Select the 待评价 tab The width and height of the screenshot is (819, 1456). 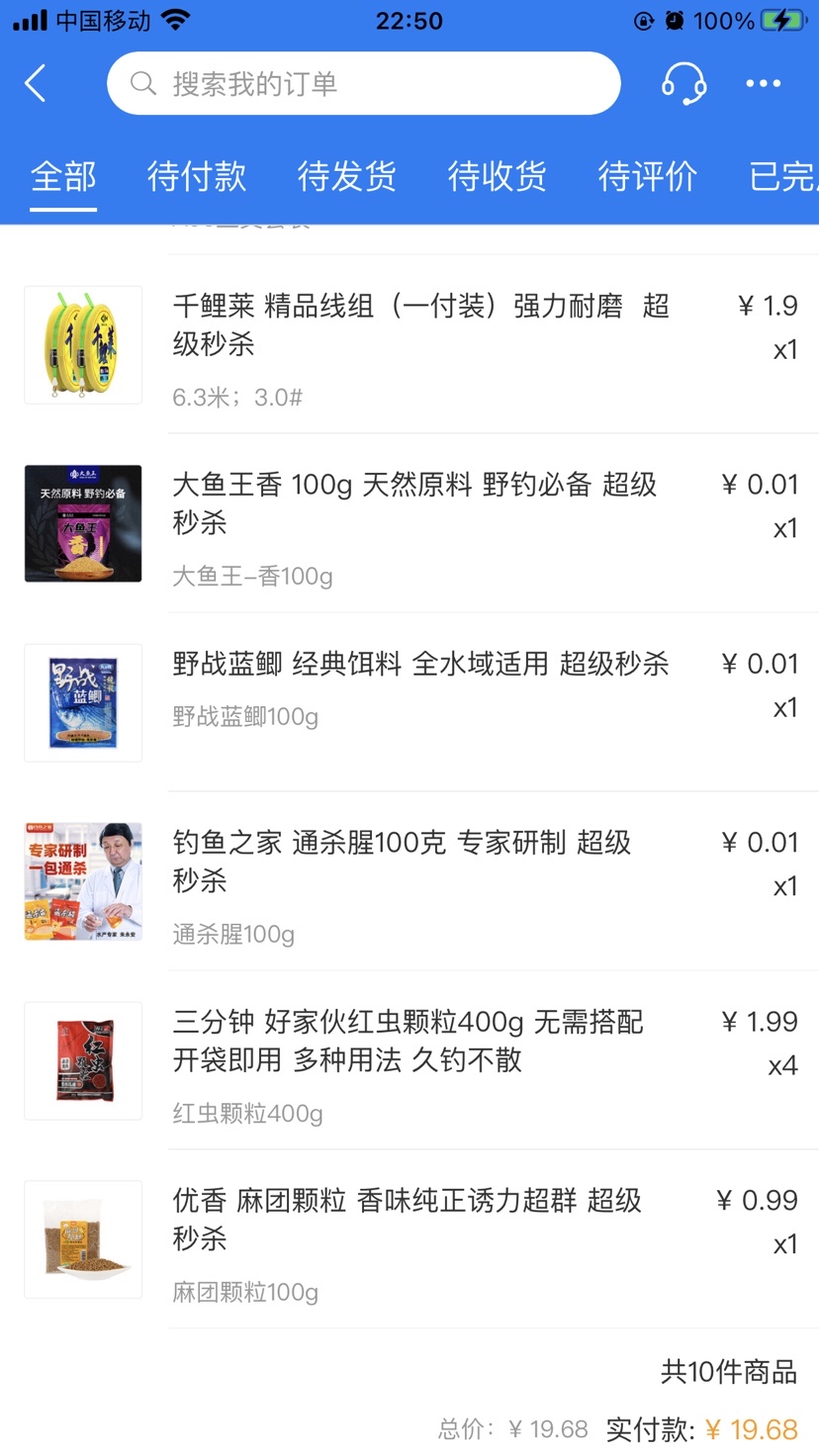648,176
